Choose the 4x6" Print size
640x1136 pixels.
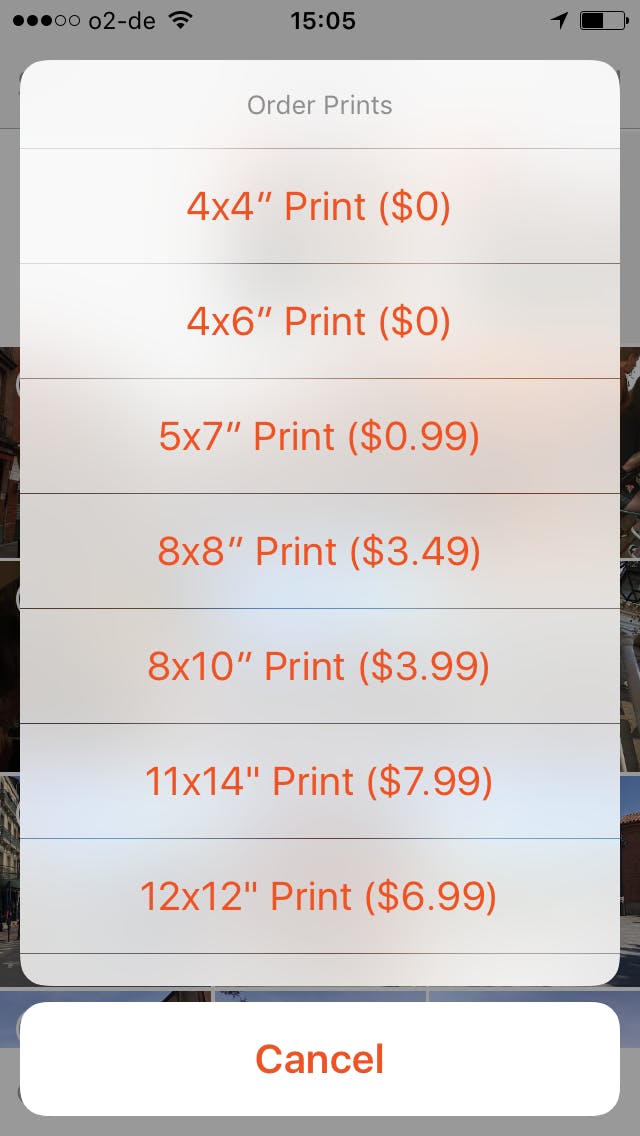(319, 322)
